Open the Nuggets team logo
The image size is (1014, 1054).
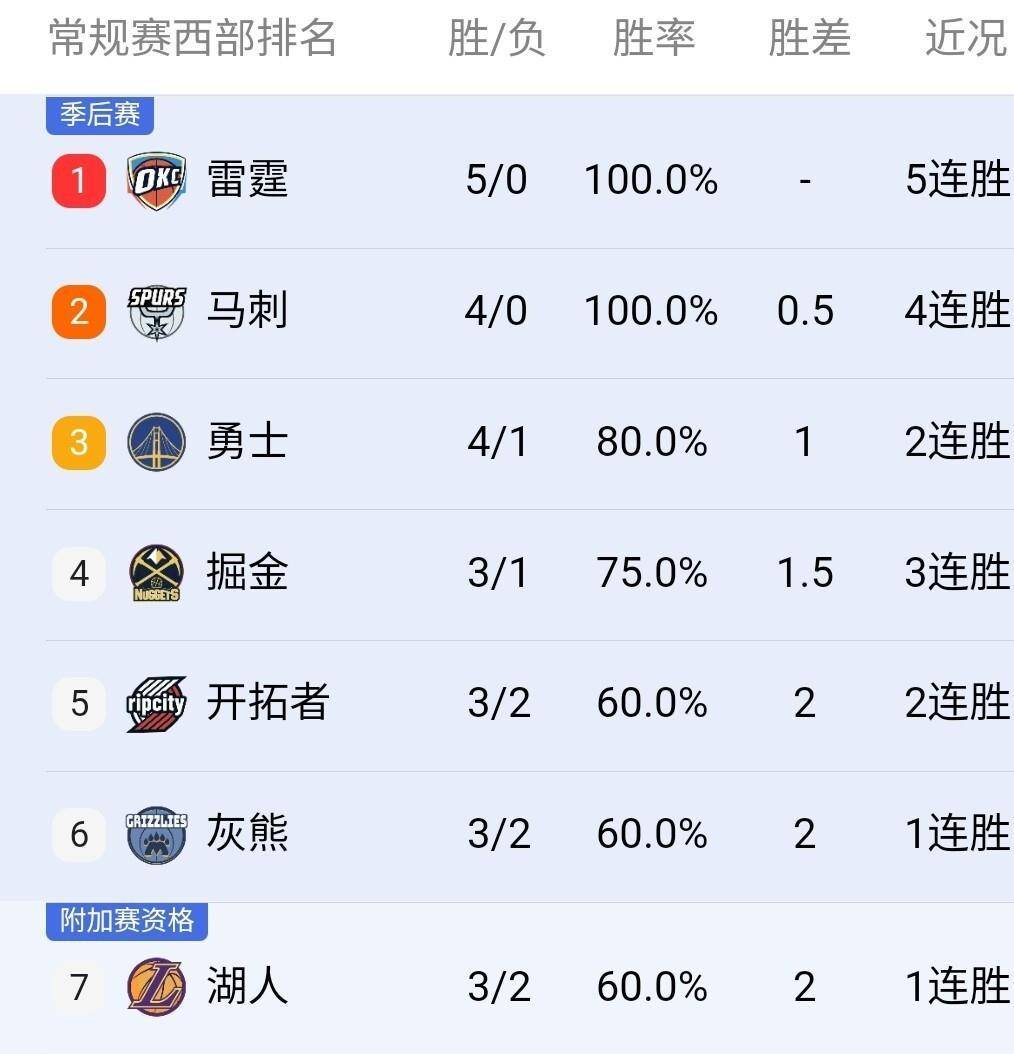154,573
